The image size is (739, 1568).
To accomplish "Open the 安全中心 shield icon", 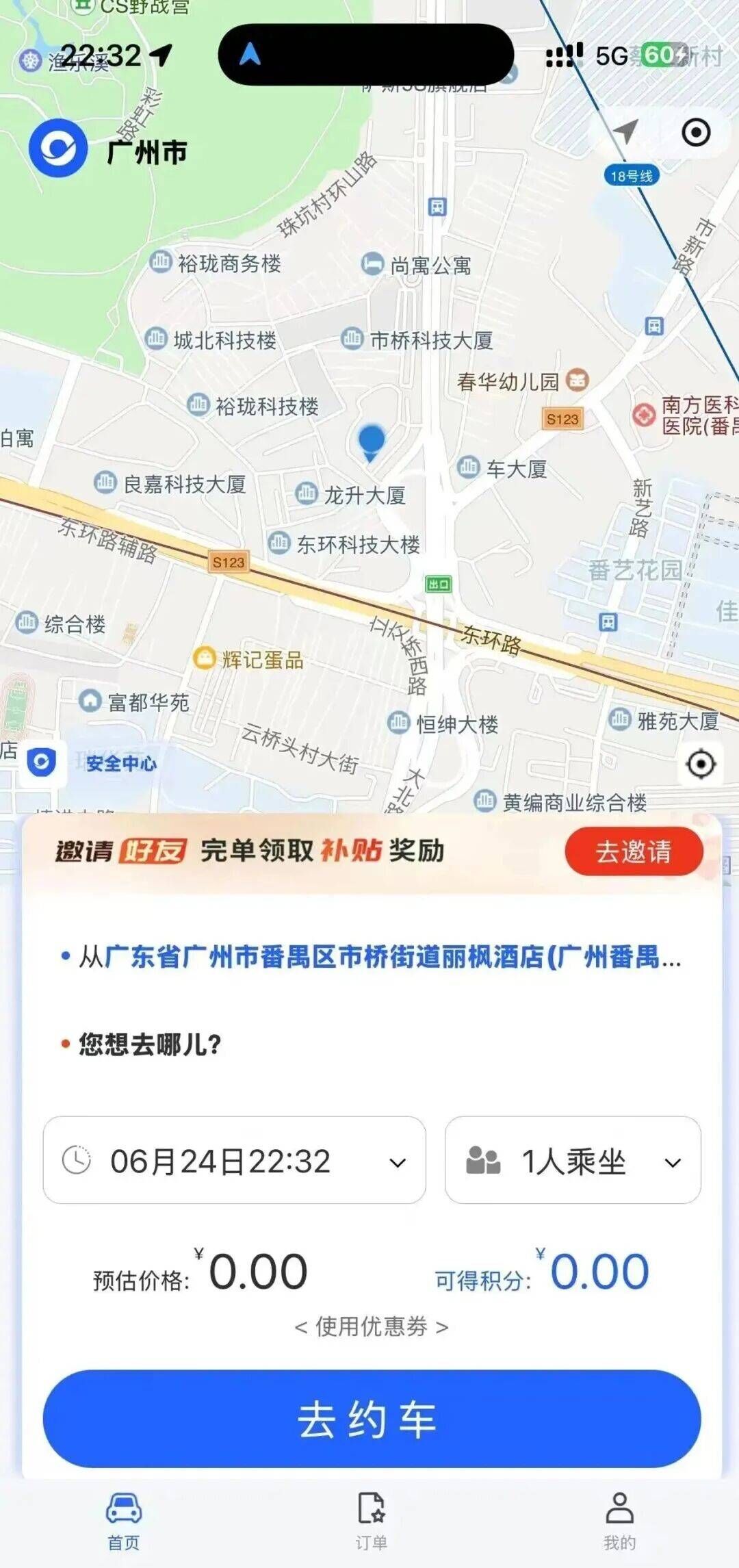I will click(x=42, y=762).
